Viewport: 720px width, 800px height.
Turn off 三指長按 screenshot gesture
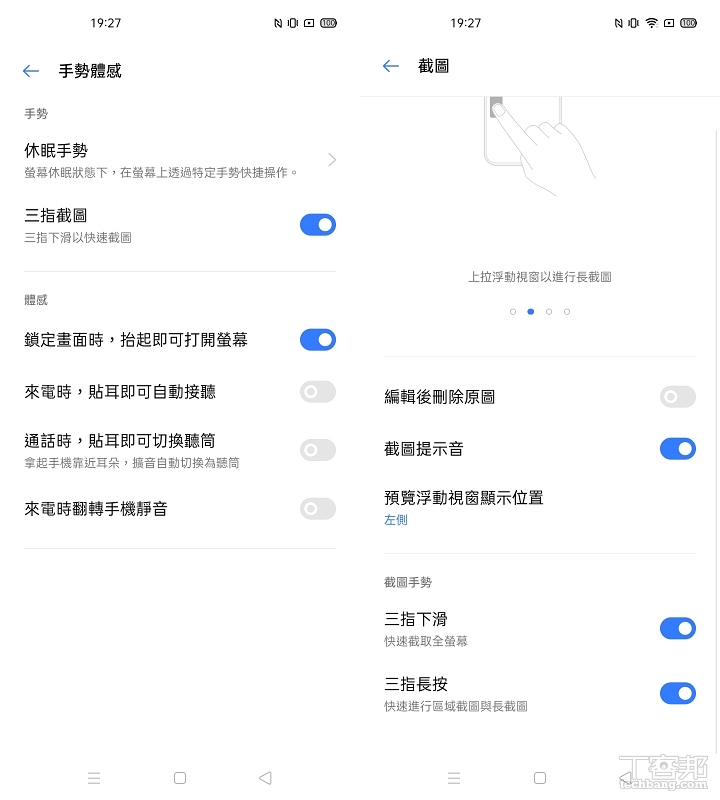tap(677, 693)
